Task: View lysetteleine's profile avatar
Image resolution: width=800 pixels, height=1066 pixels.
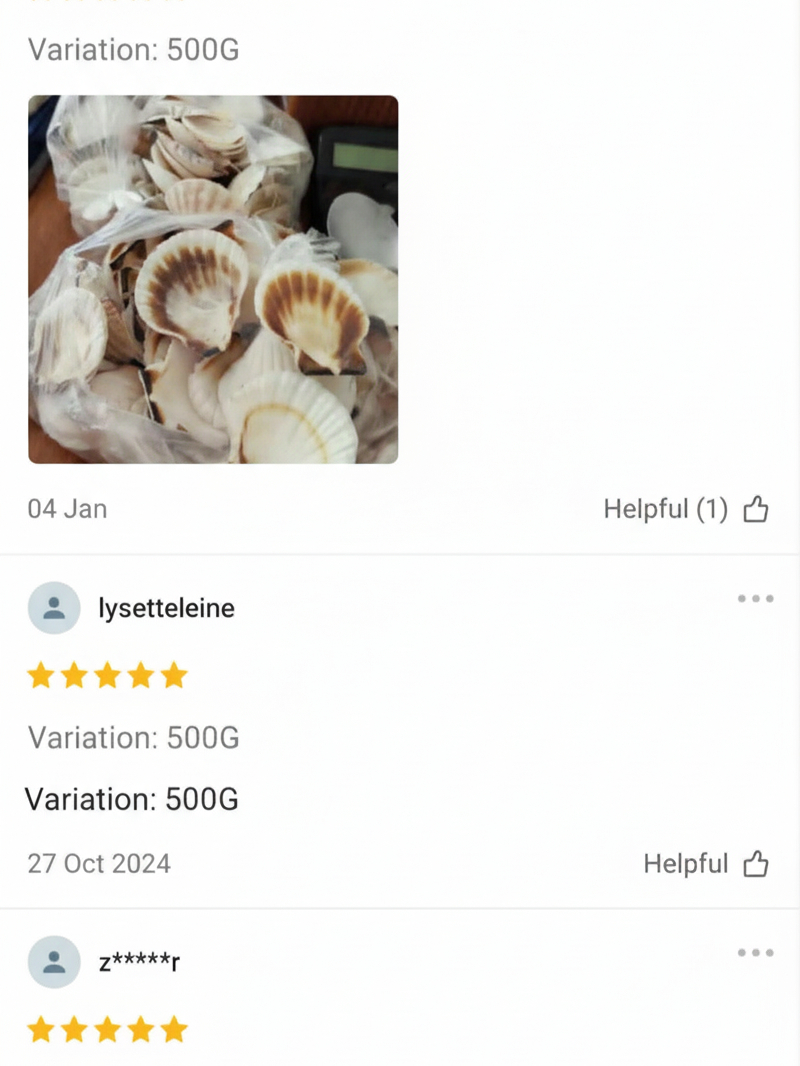Action: (x=54, y=608)
